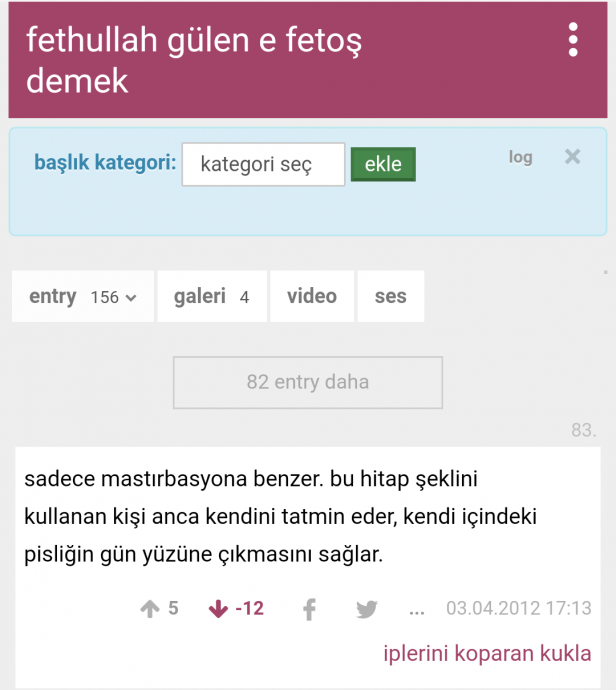Expand the entry 156 dropdown
Image resolution: width=616 pixels, height=690 pixels.
pyautogui.click(x=83, y=296)
